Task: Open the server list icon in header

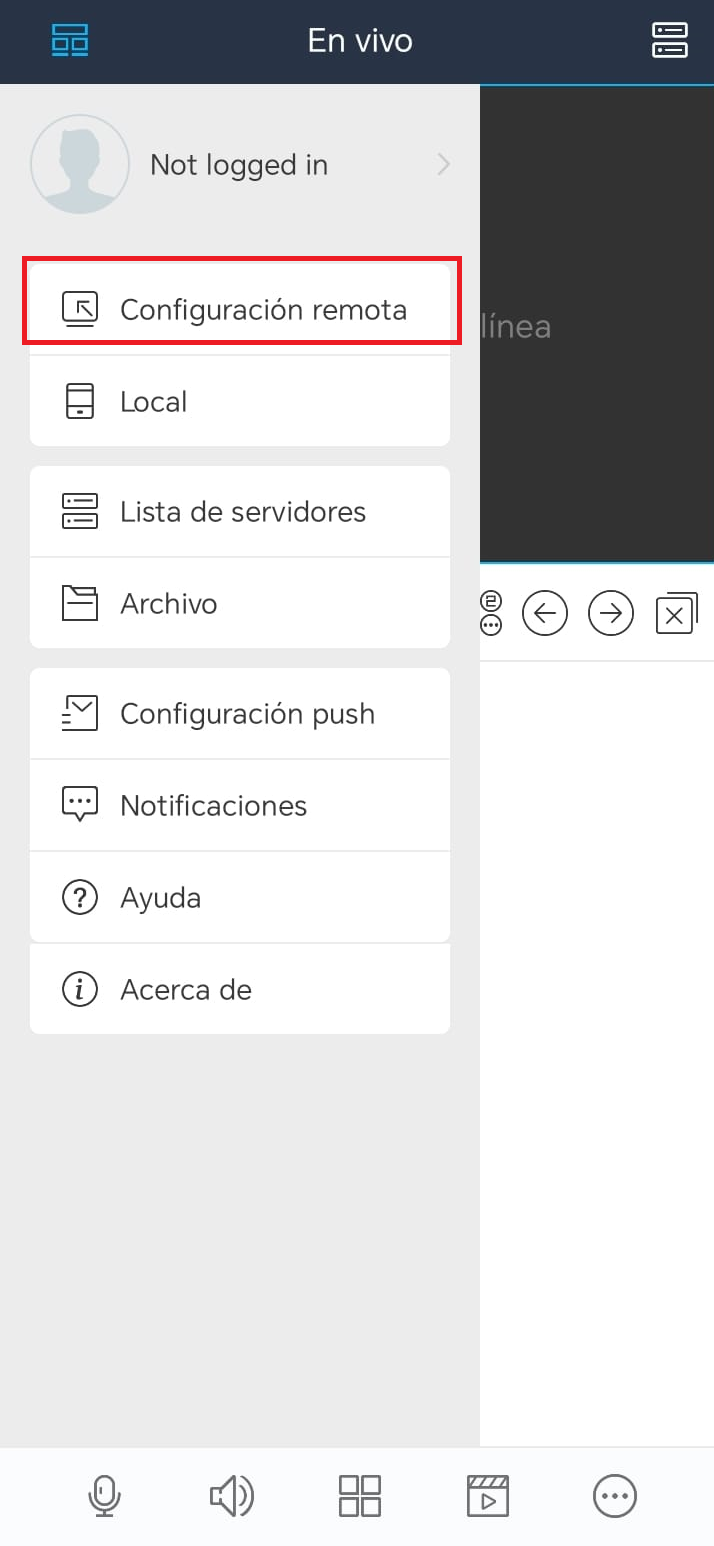Action: click(x=670, y=41)
